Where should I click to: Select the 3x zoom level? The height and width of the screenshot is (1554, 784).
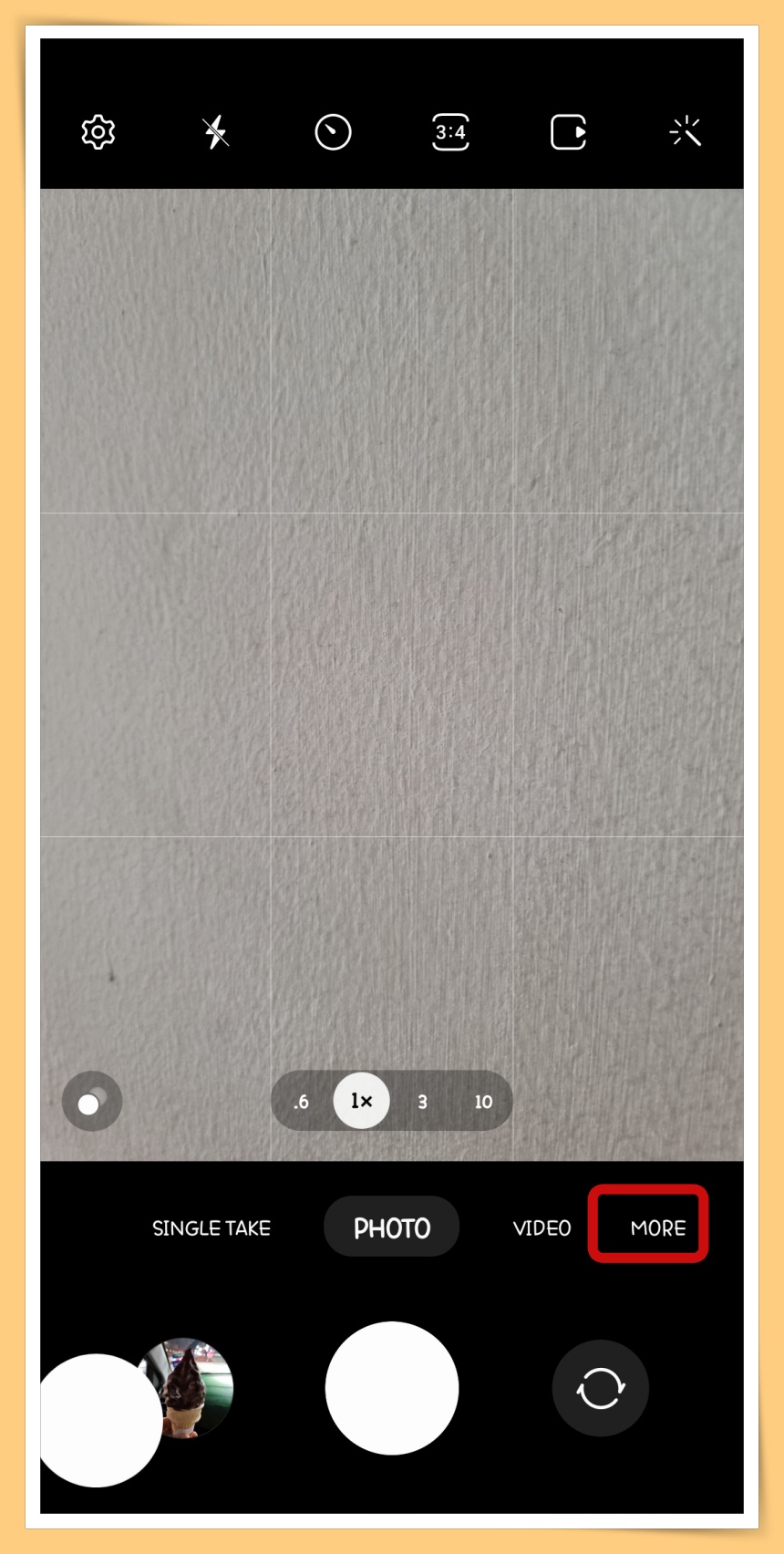tap(422, 1102)
